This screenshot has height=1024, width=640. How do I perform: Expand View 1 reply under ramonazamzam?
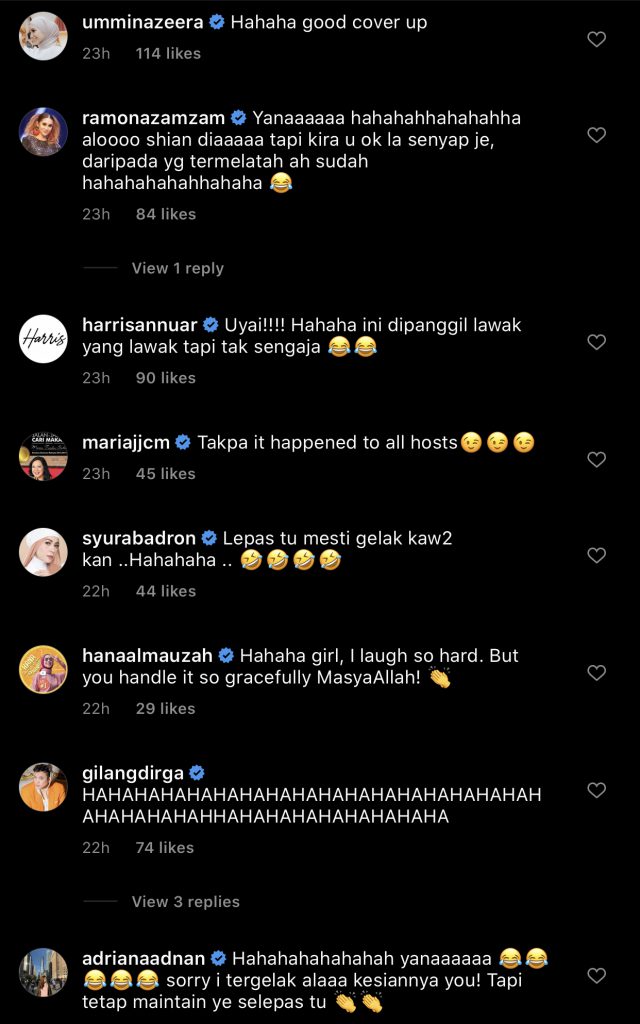(177, 268)
